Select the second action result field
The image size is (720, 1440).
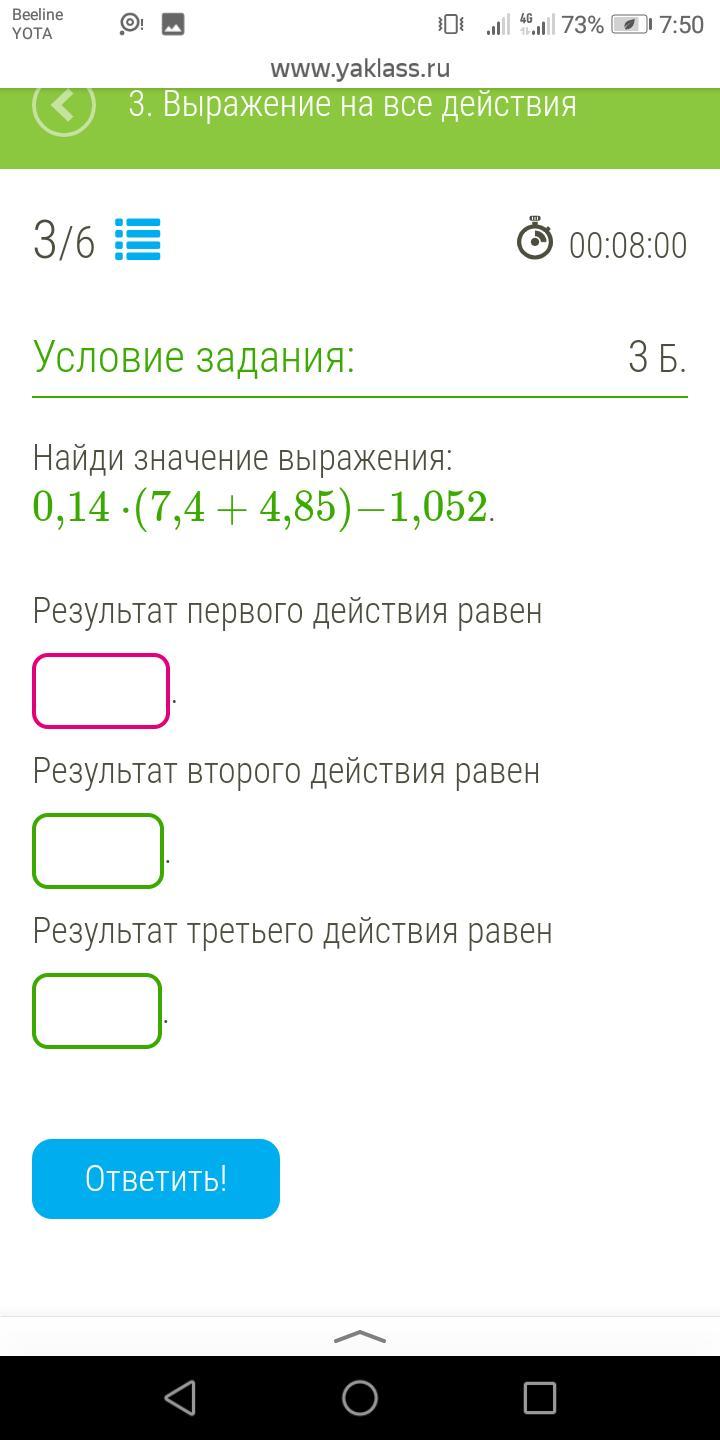click(98, 851)
